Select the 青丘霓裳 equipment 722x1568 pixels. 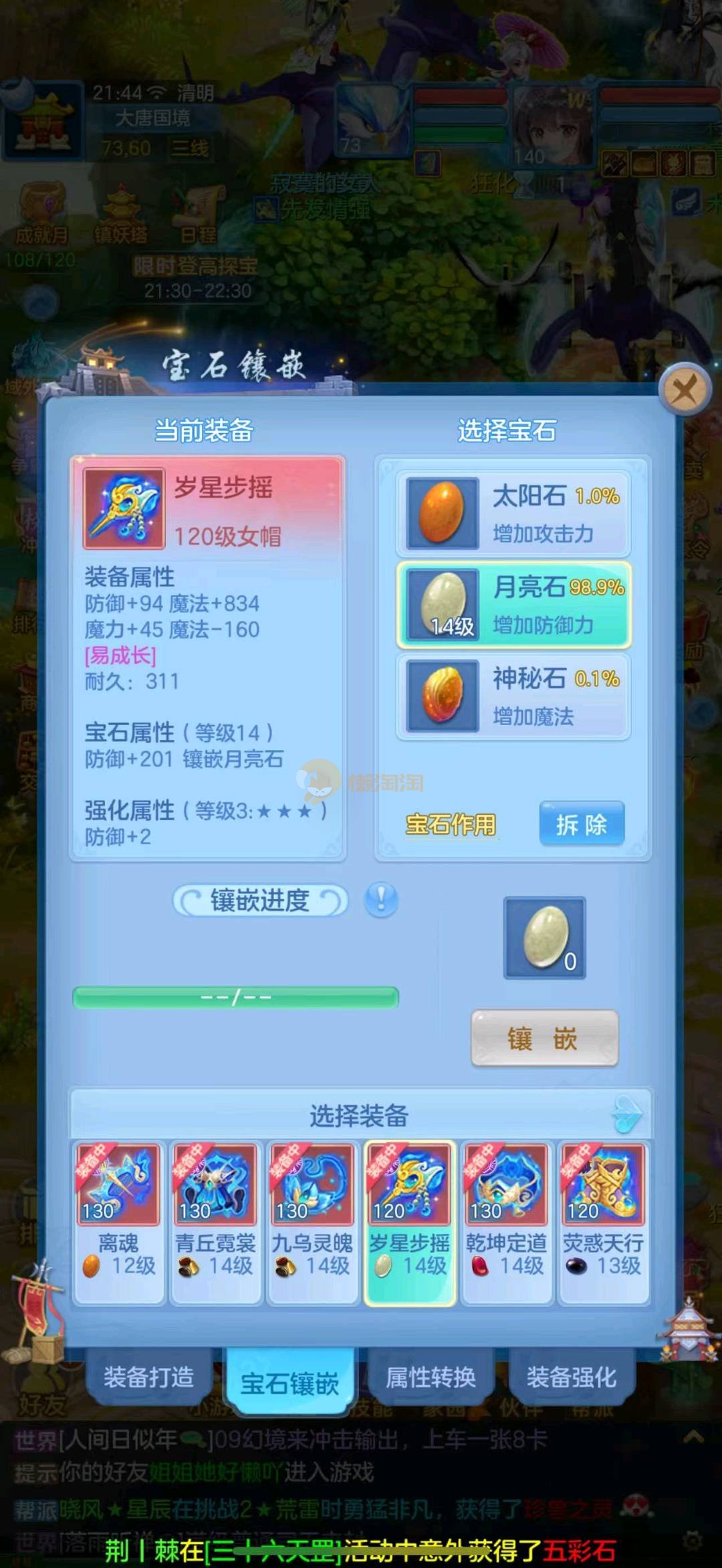point(215,1222)
